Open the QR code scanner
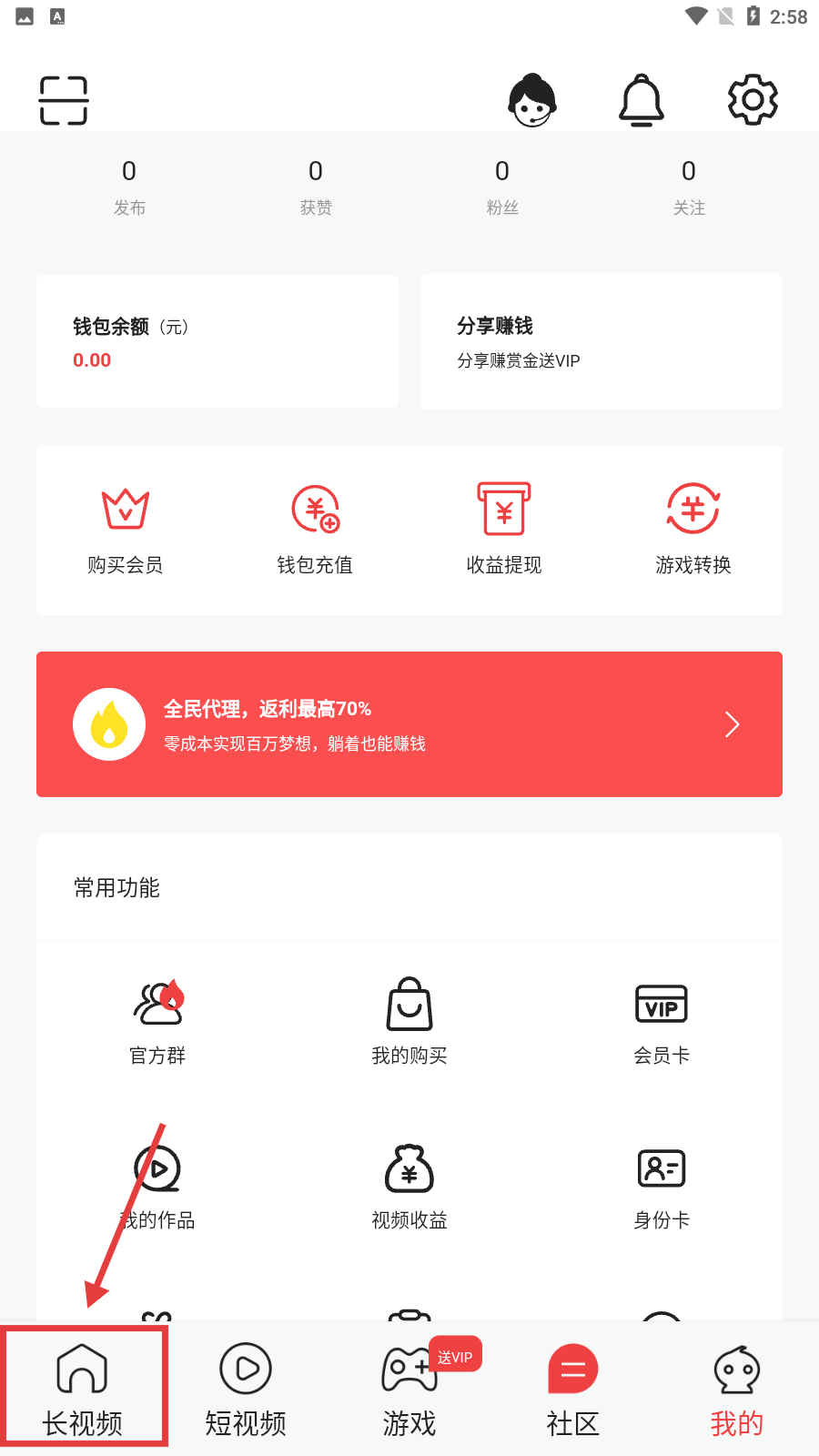This screenshot has width=819, height=1456. coord(63,100)
